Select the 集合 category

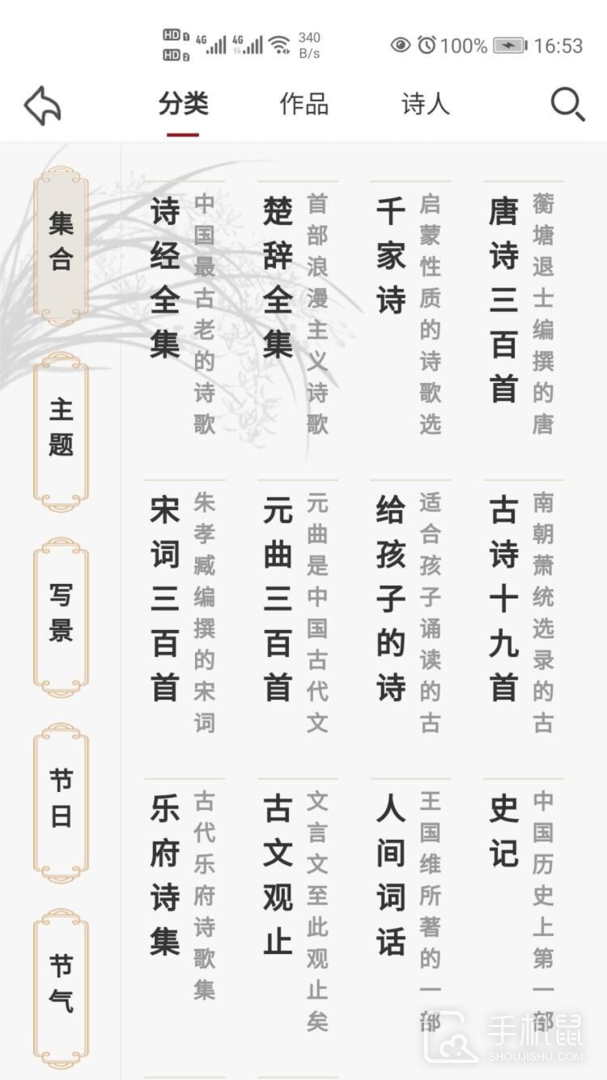click(x=61, y=244)
